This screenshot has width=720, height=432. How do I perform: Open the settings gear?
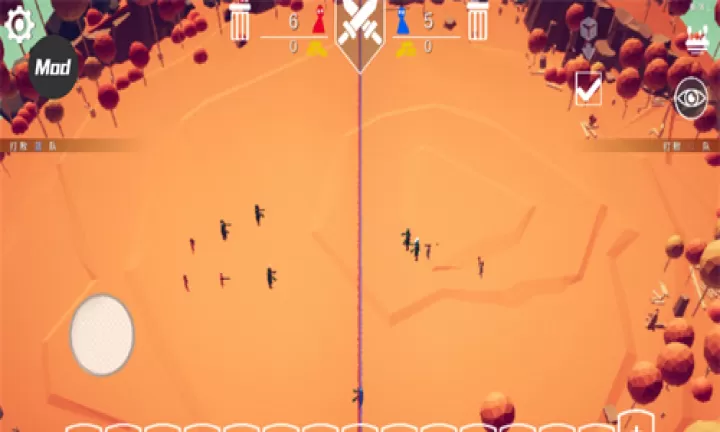coord(18,24)
